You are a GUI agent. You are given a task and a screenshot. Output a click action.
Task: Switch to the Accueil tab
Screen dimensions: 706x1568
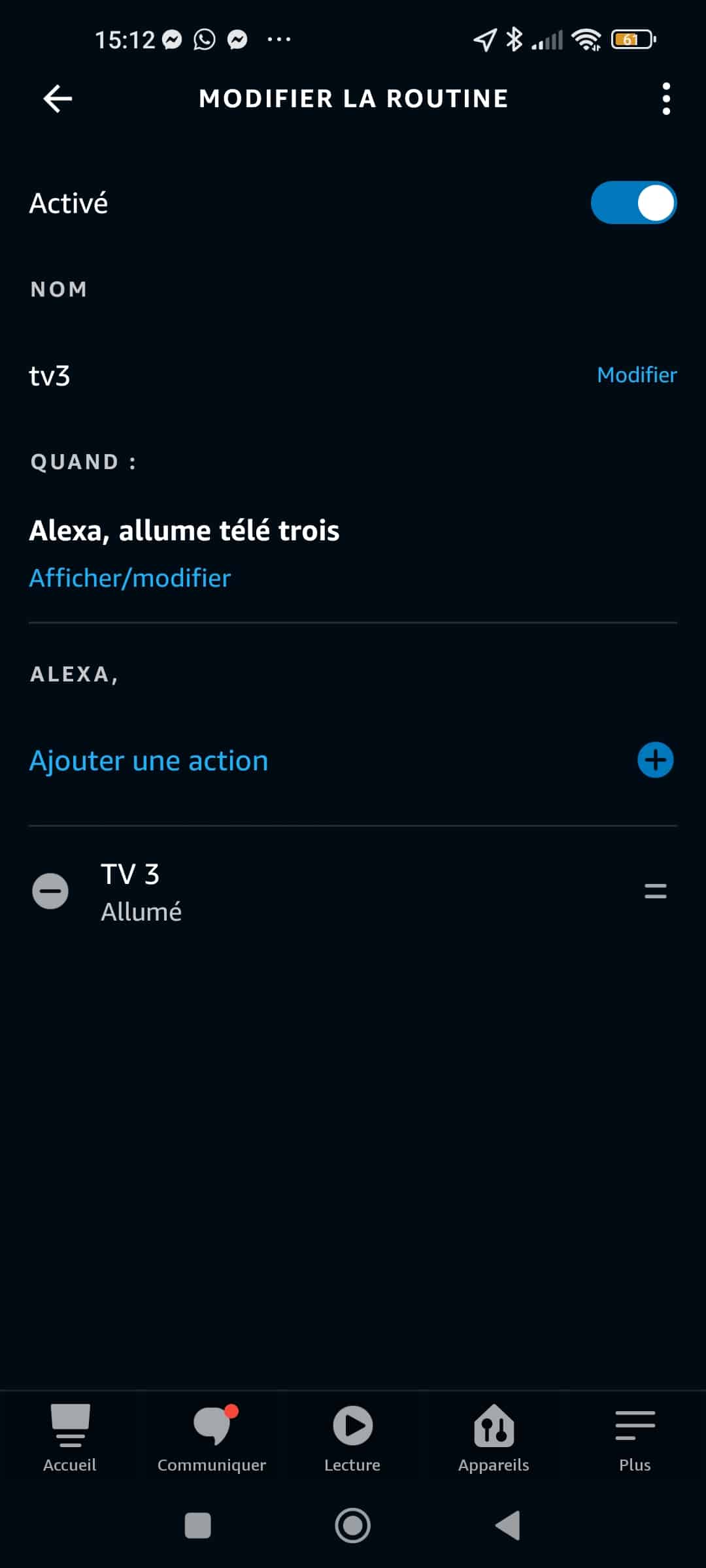pos(70,1437)
